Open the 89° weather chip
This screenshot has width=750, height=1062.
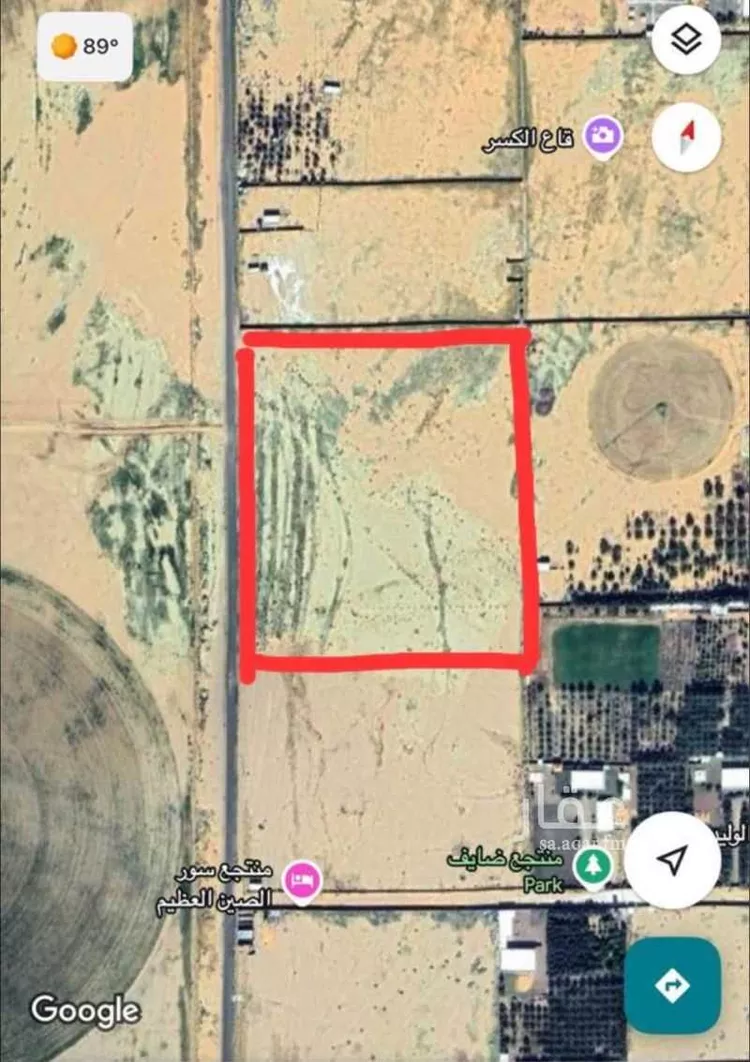coord(85,46)
